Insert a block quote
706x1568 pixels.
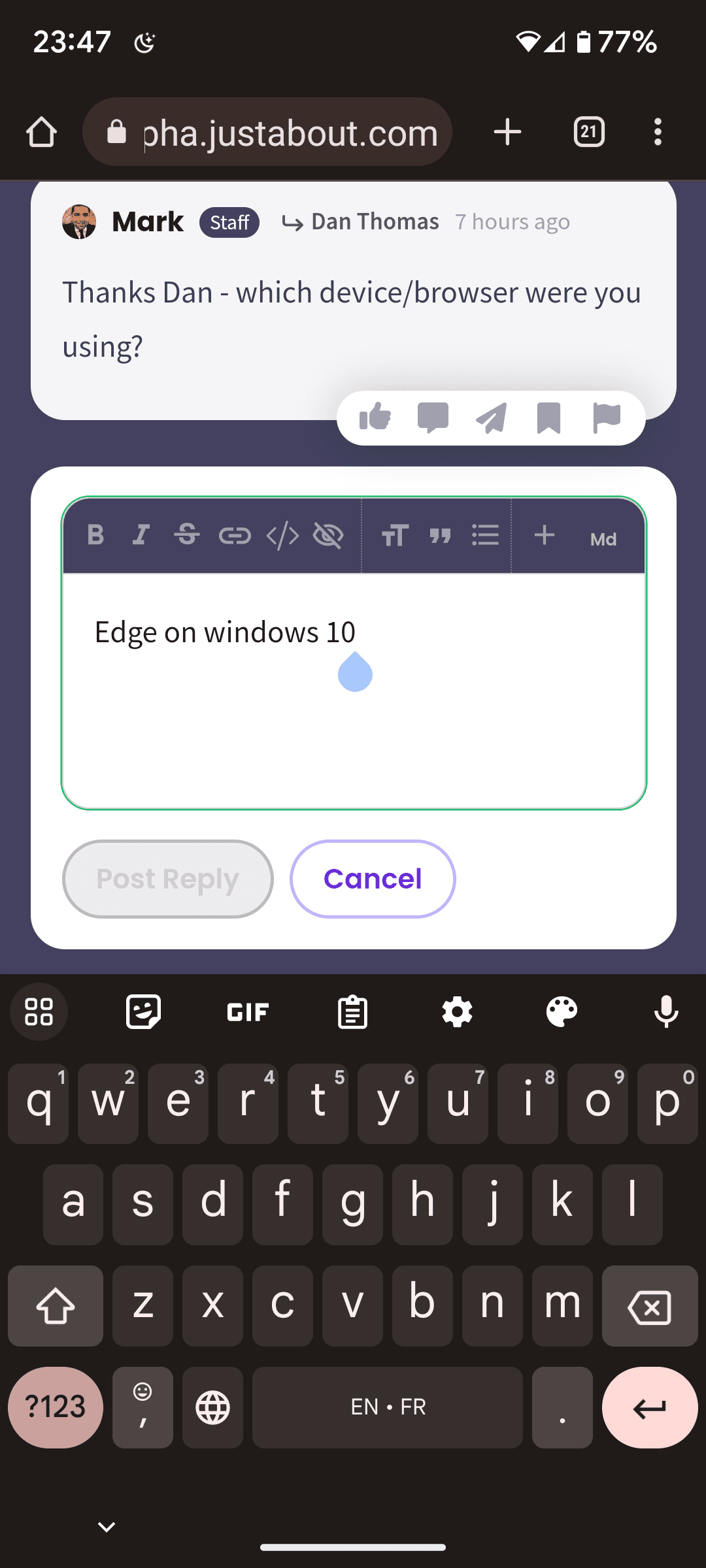pos(440,536)
